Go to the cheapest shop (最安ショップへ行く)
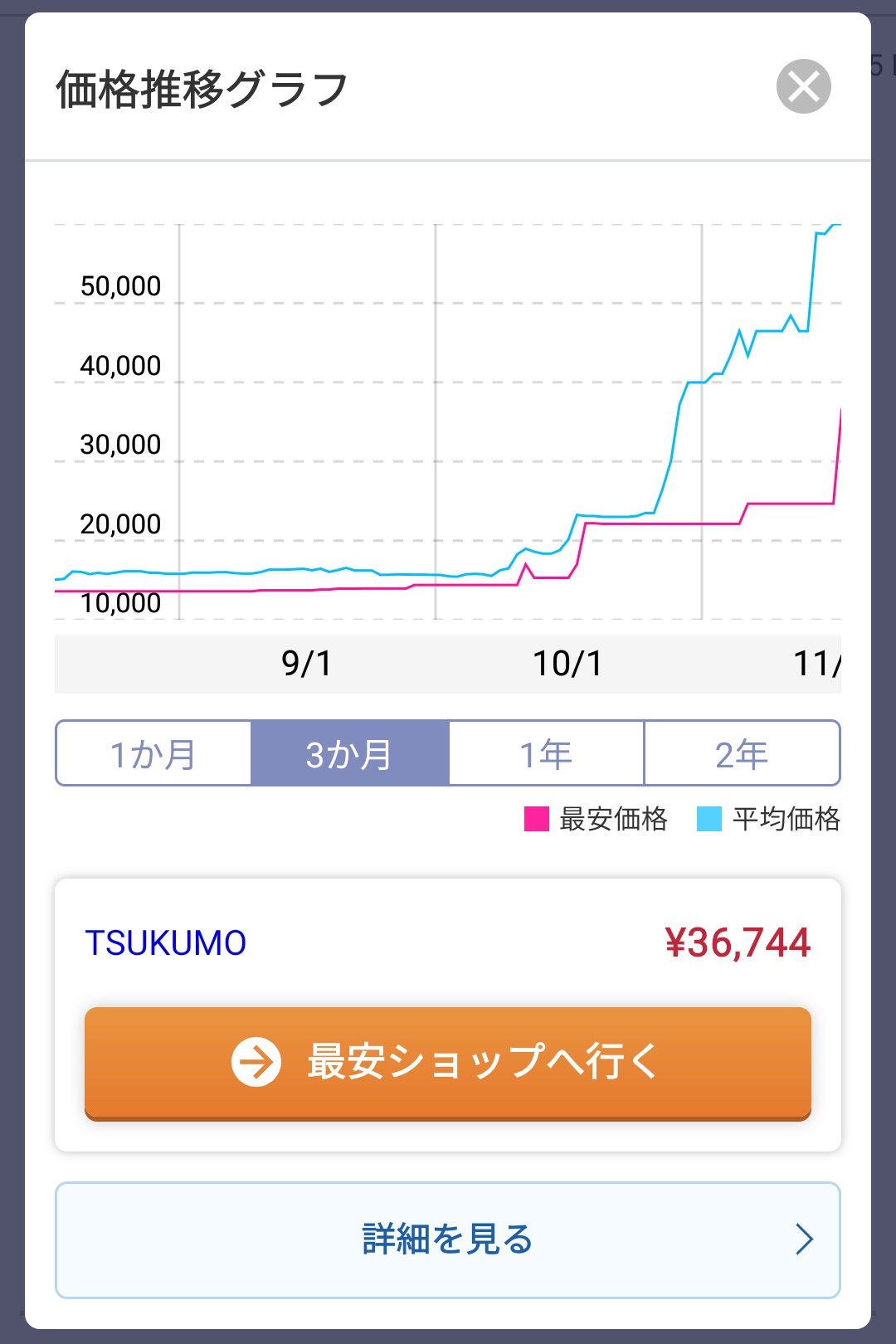Viewport: 896px width, 1344px height. 448,1063
